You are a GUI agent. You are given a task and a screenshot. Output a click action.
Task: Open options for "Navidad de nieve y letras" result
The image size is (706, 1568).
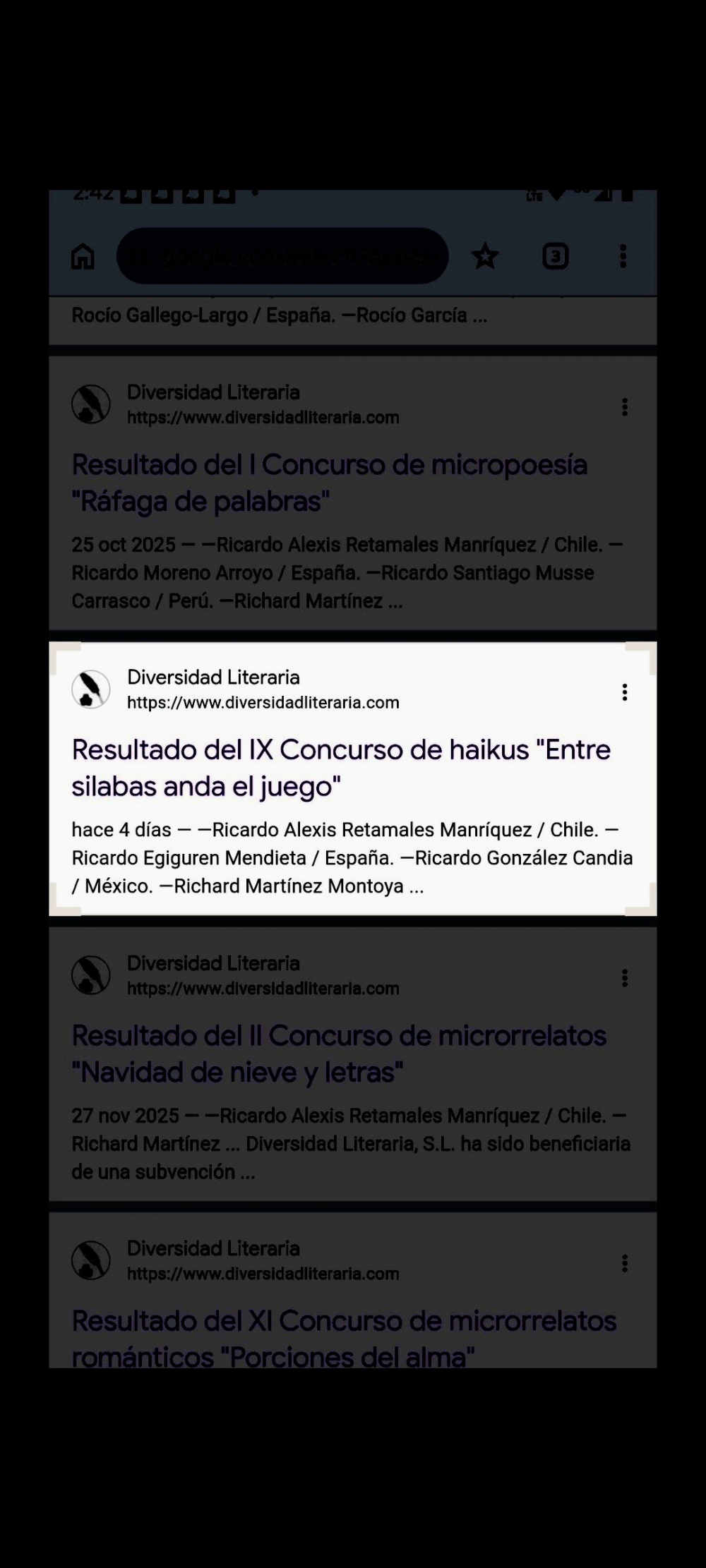click(x=624, y=978)
